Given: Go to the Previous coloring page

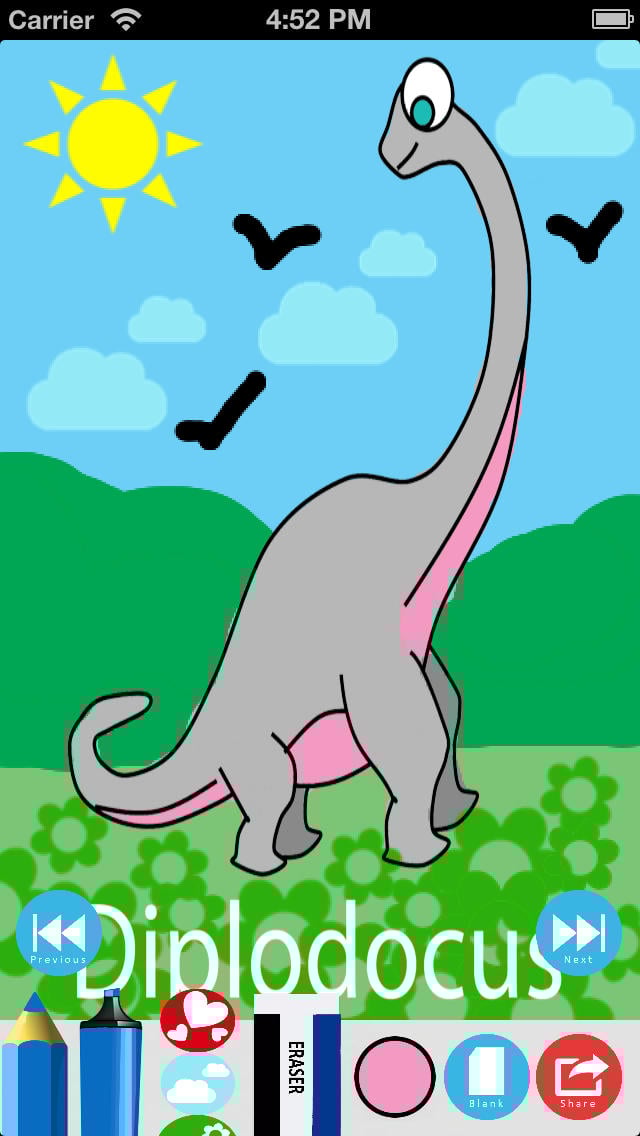Looking at the screenshot, I should click(x=59, y=933).
